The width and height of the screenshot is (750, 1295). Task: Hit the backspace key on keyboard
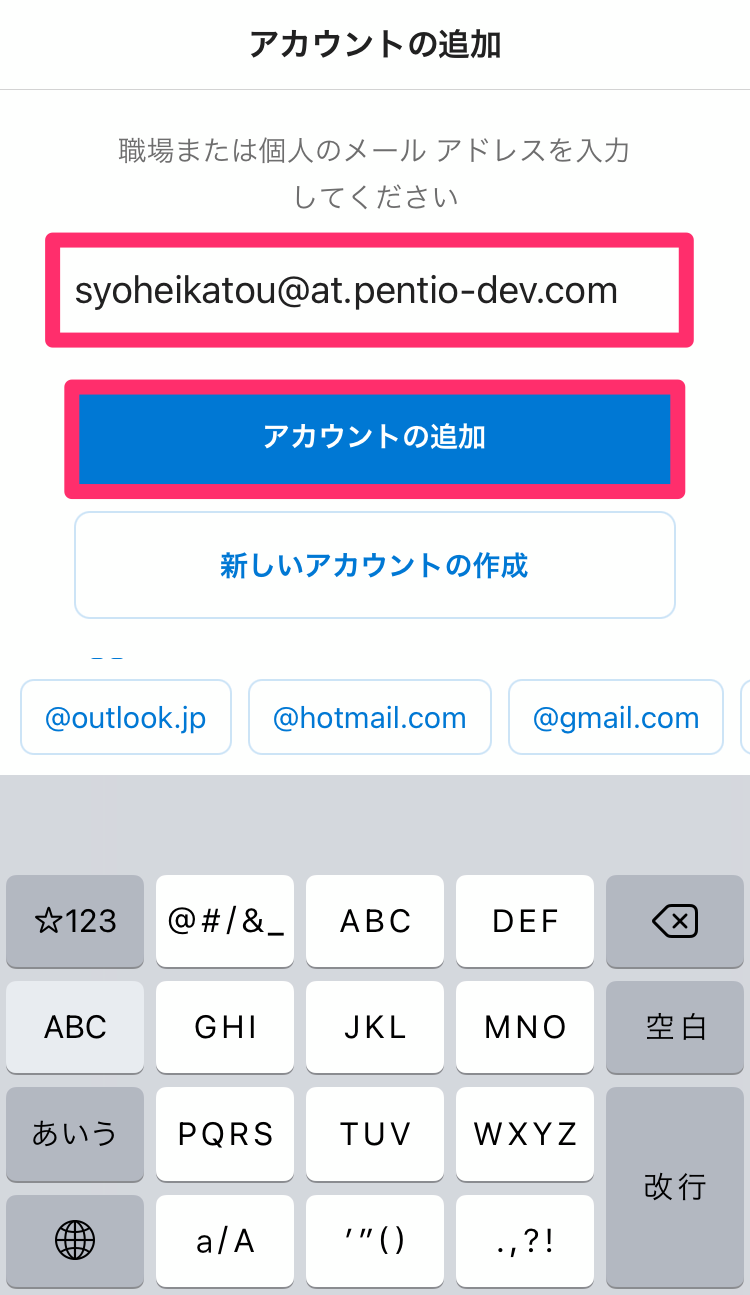[x=675, y=921]
